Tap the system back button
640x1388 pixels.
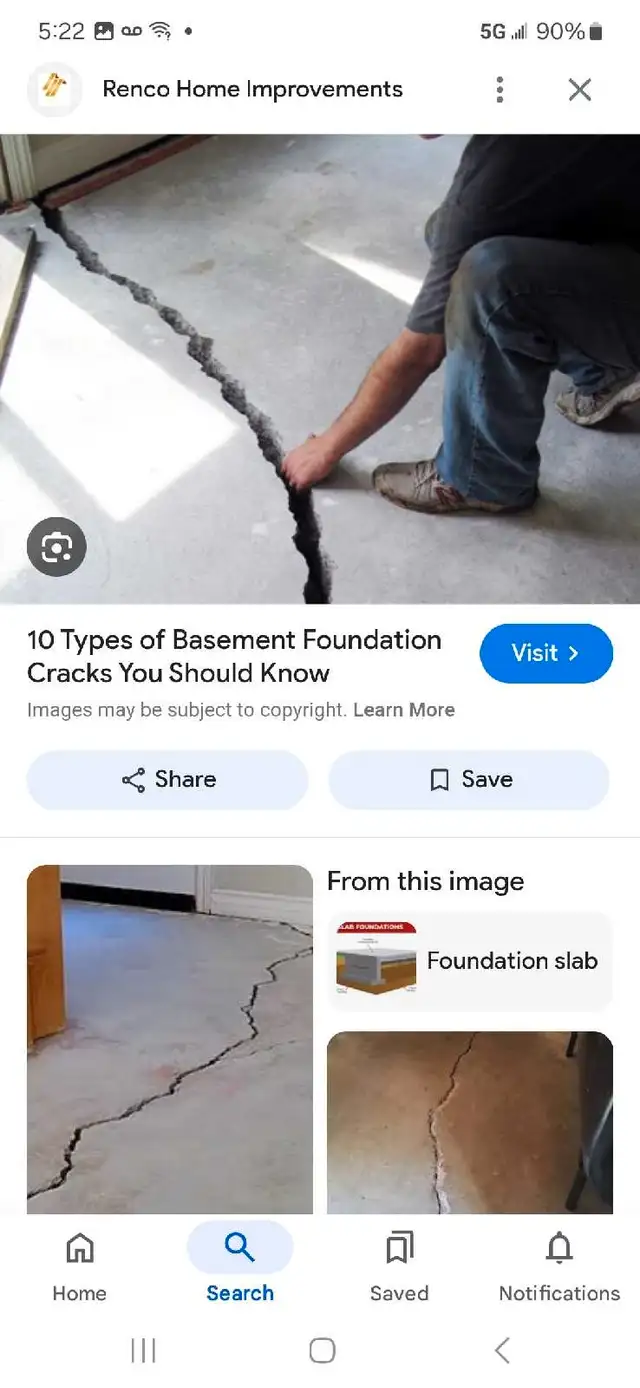502,1350
